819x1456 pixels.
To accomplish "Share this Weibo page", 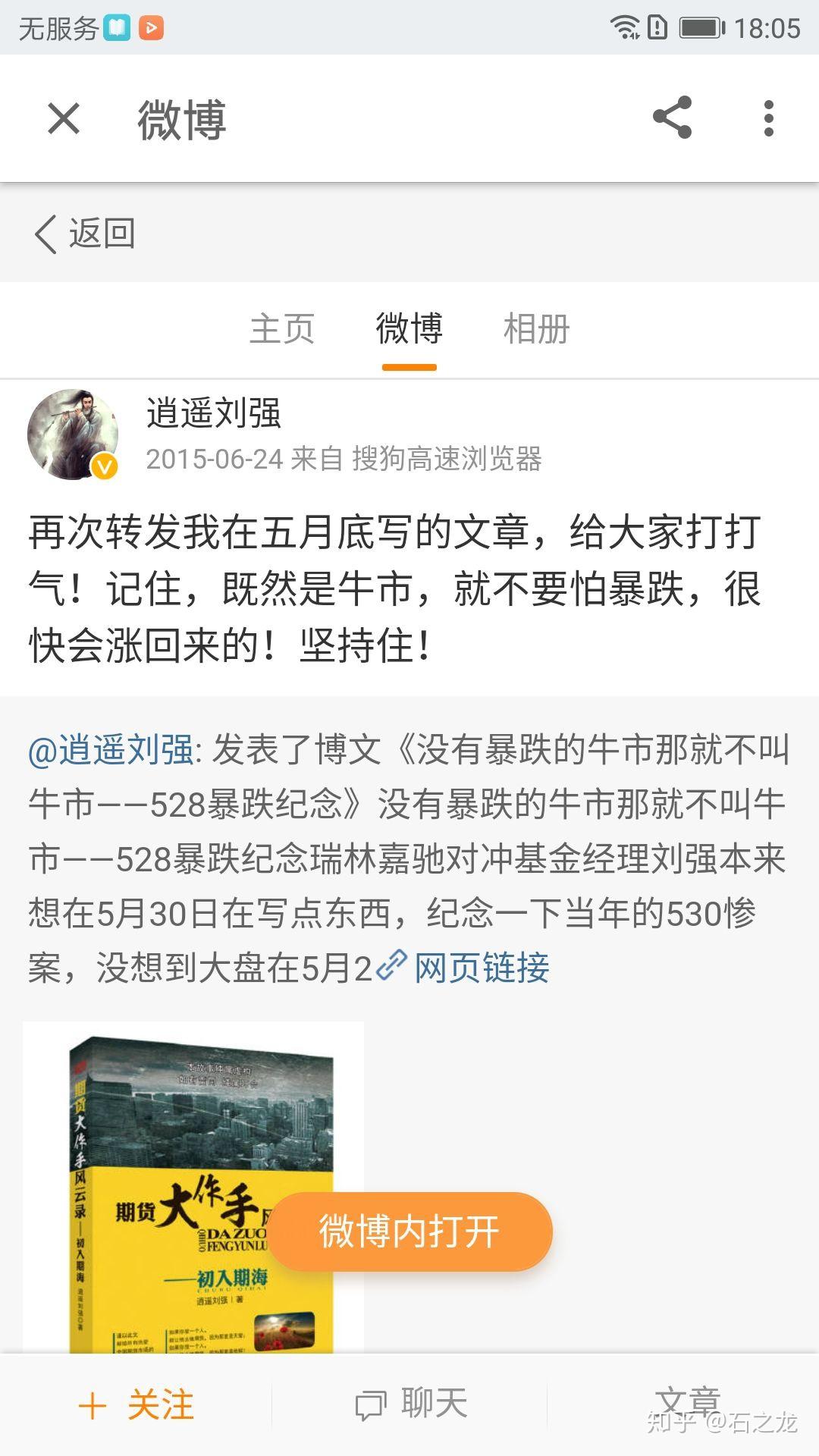I will (x=672, y=118).
